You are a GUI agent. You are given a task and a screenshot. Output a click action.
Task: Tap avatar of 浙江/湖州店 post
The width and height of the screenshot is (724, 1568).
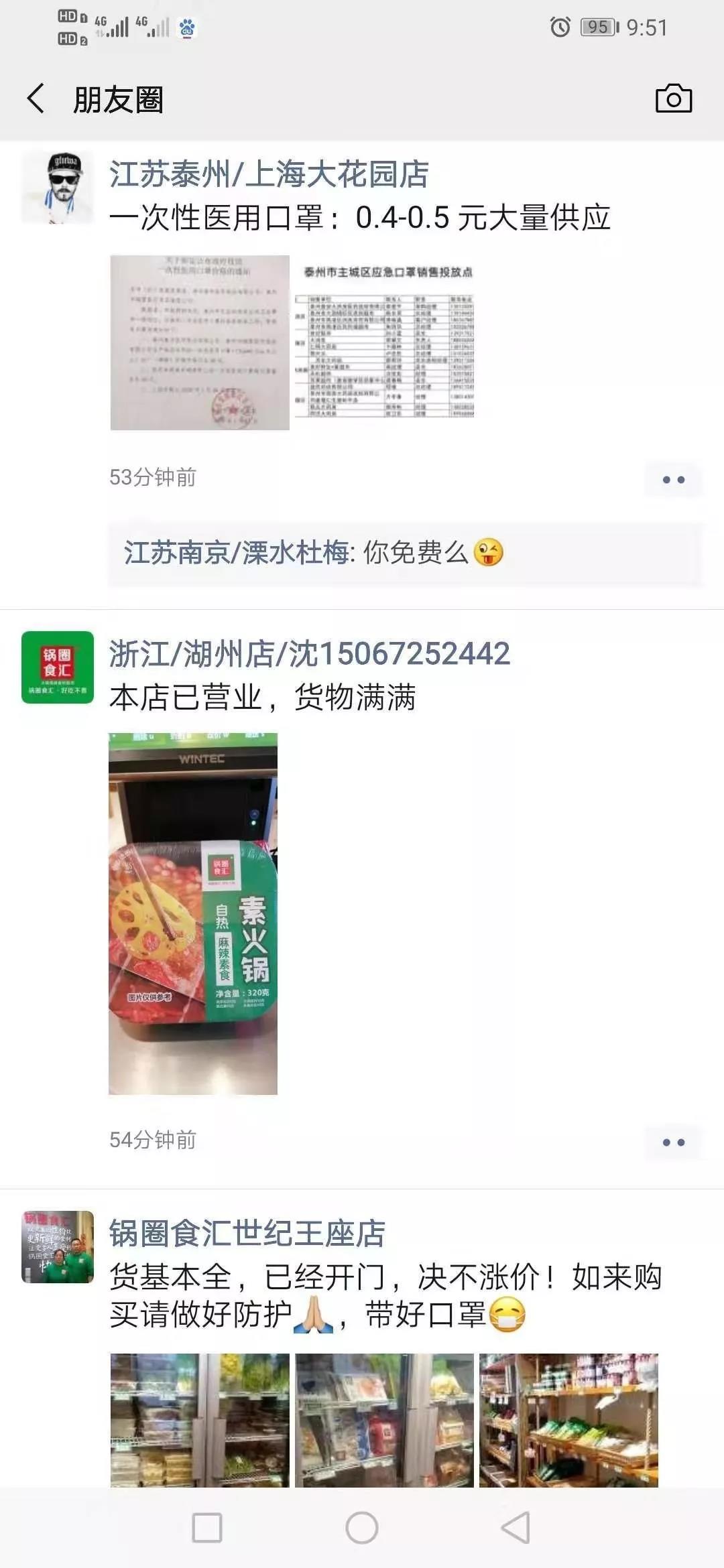tap(58, 667)
